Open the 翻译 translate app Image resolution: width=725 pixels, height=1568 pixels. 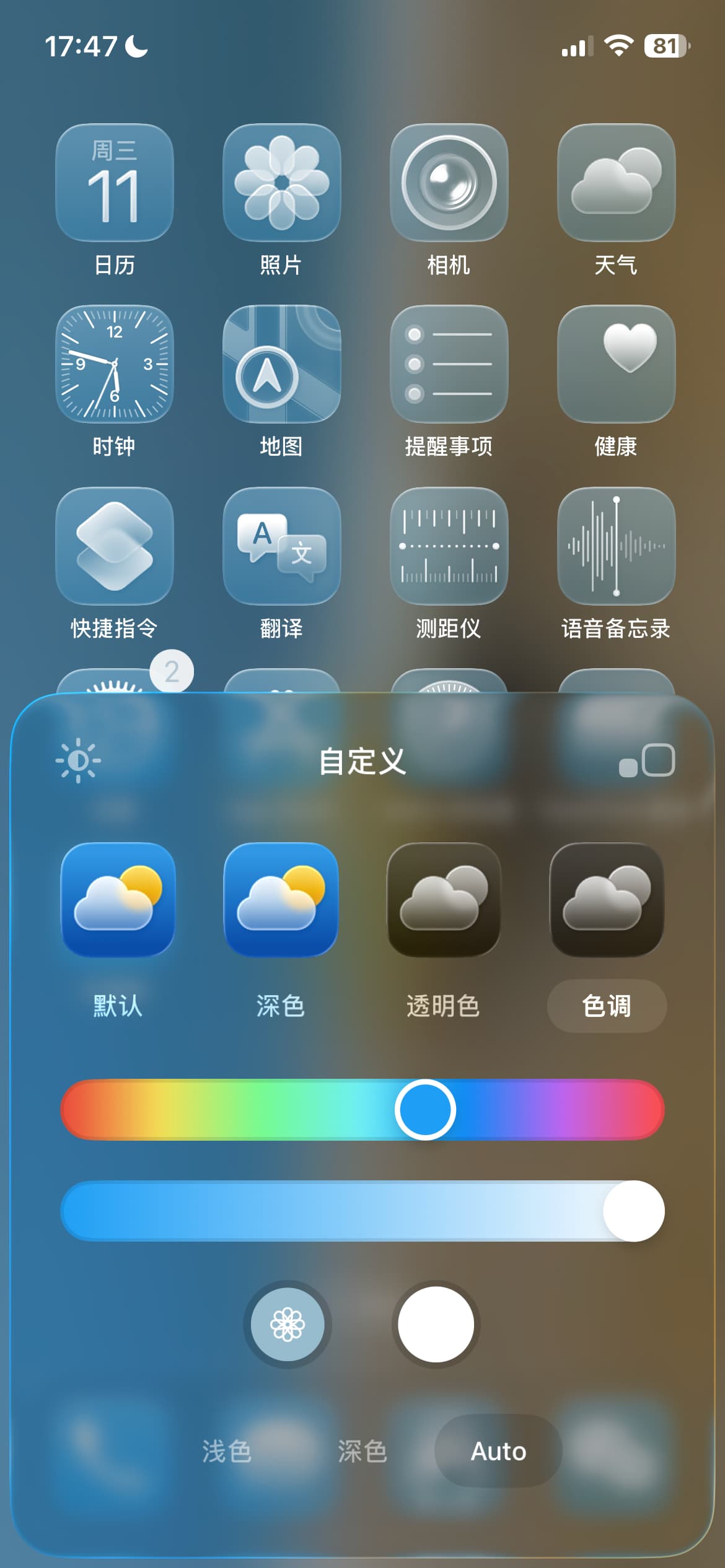point(282,546)
